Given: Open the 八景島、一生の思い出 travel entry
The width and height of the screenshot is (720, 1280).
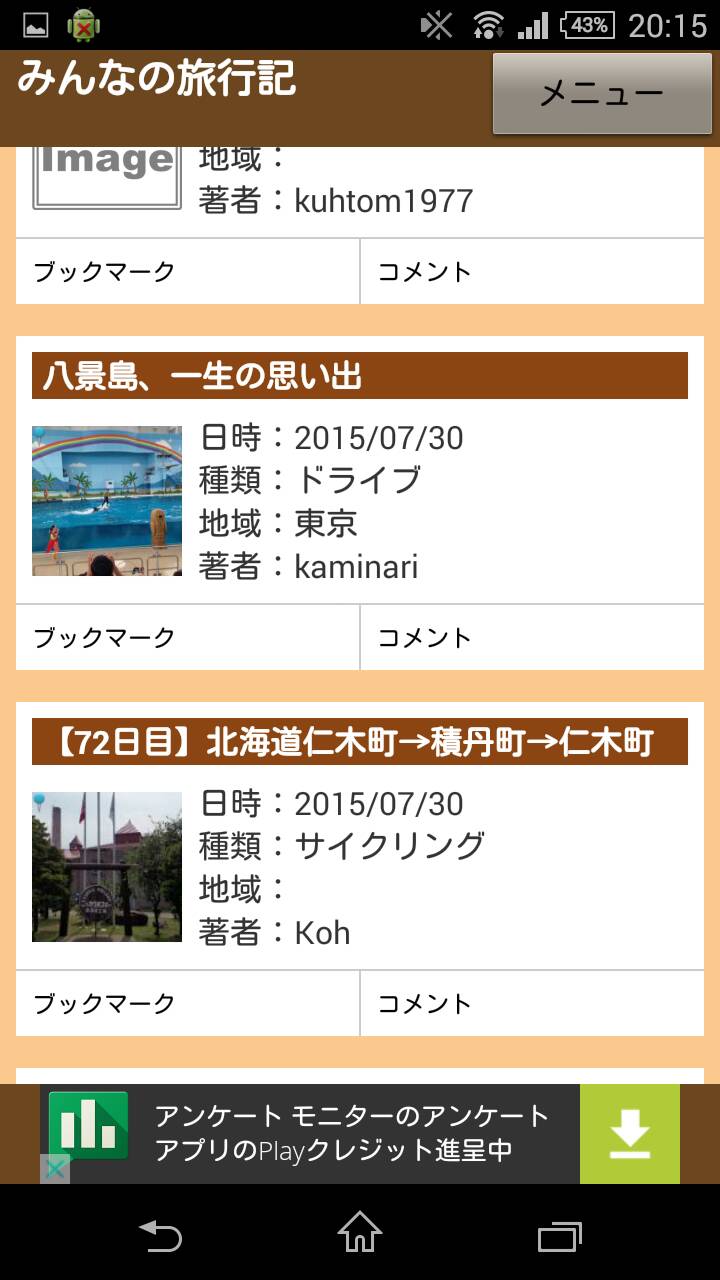Looking at the screenshot, I should tap(360, 376).
